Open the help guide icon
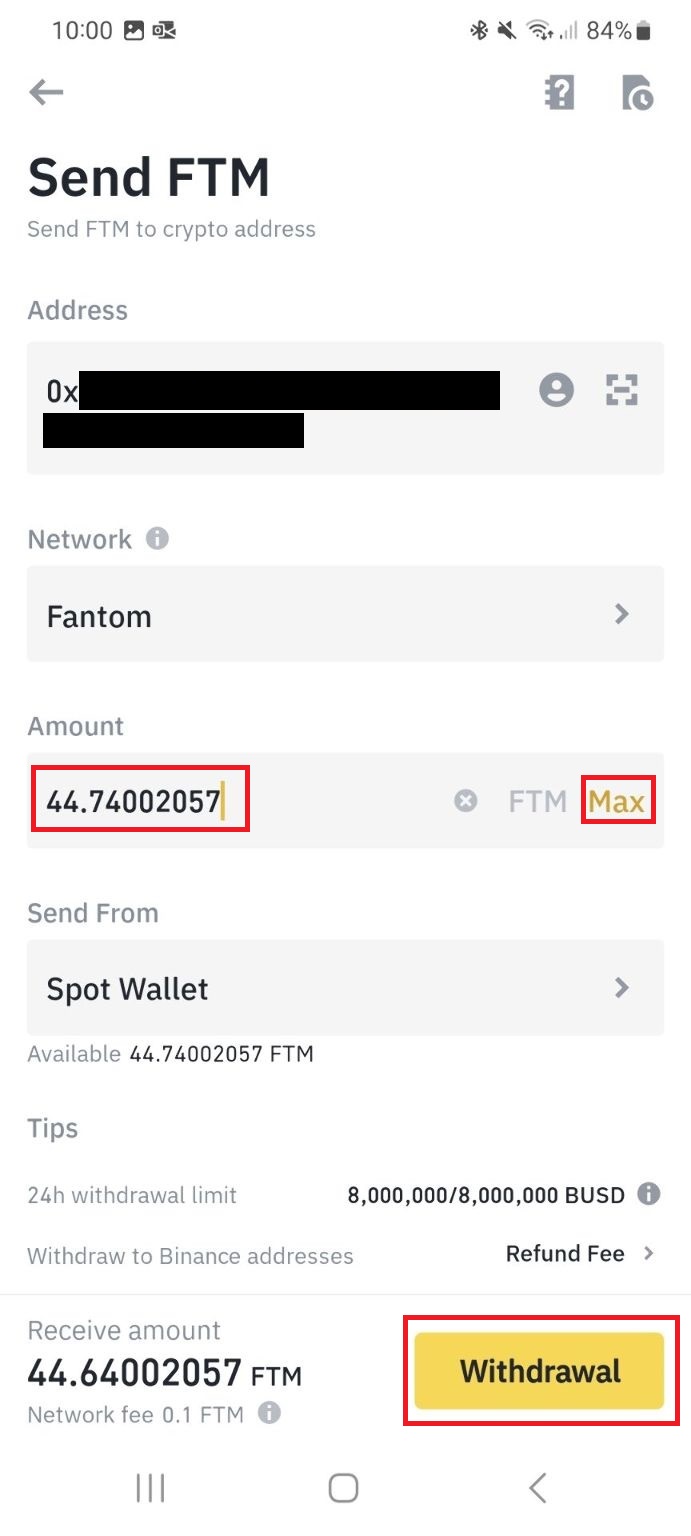 [559, 93]
